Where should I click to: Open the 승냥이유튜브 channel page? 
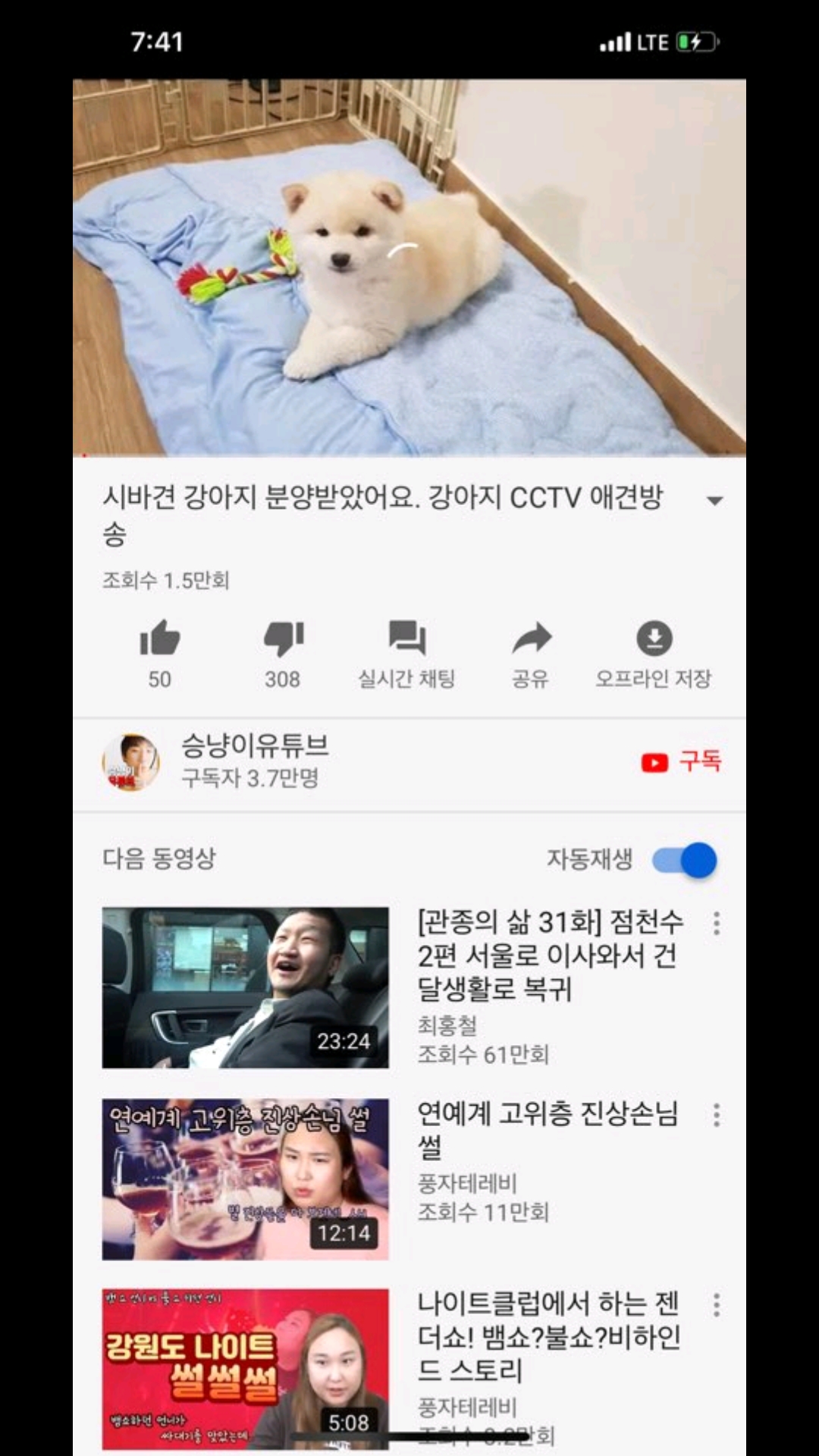(x=254, y=761)
